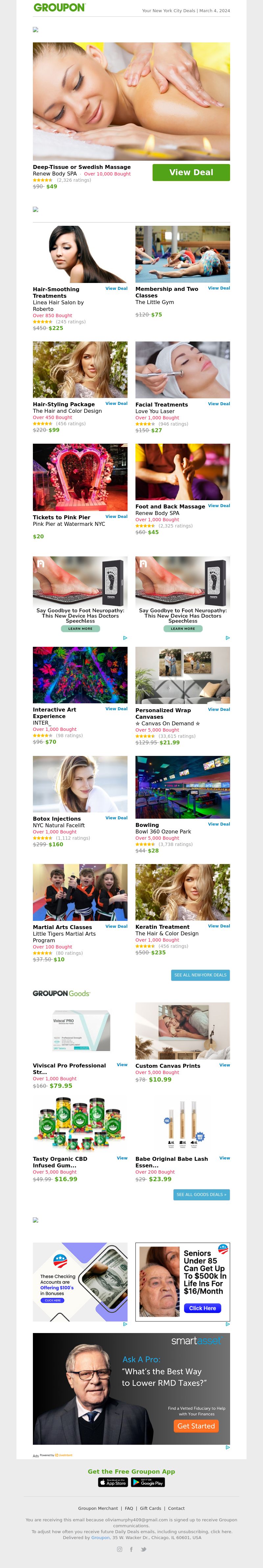This screenshot has width=263, height=1568.
Task: Open View Deal for Tickets to Pink Pier
Action: (116, 517)
